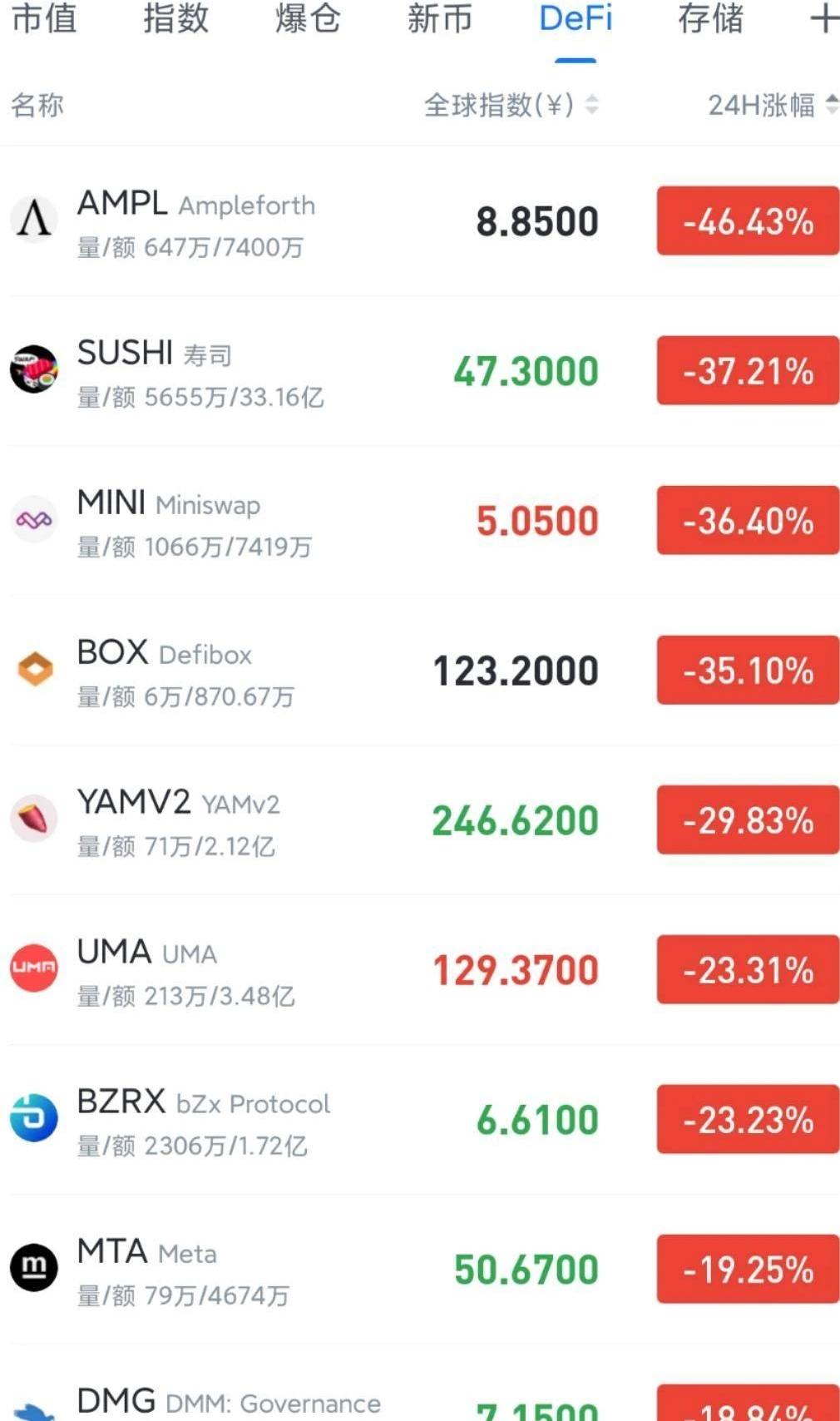This screenshot has height=1421, width=840.
Task: Tap the -37.21% change badge for SUSHI
Action: pyautogui.click(x=748, y=371)
